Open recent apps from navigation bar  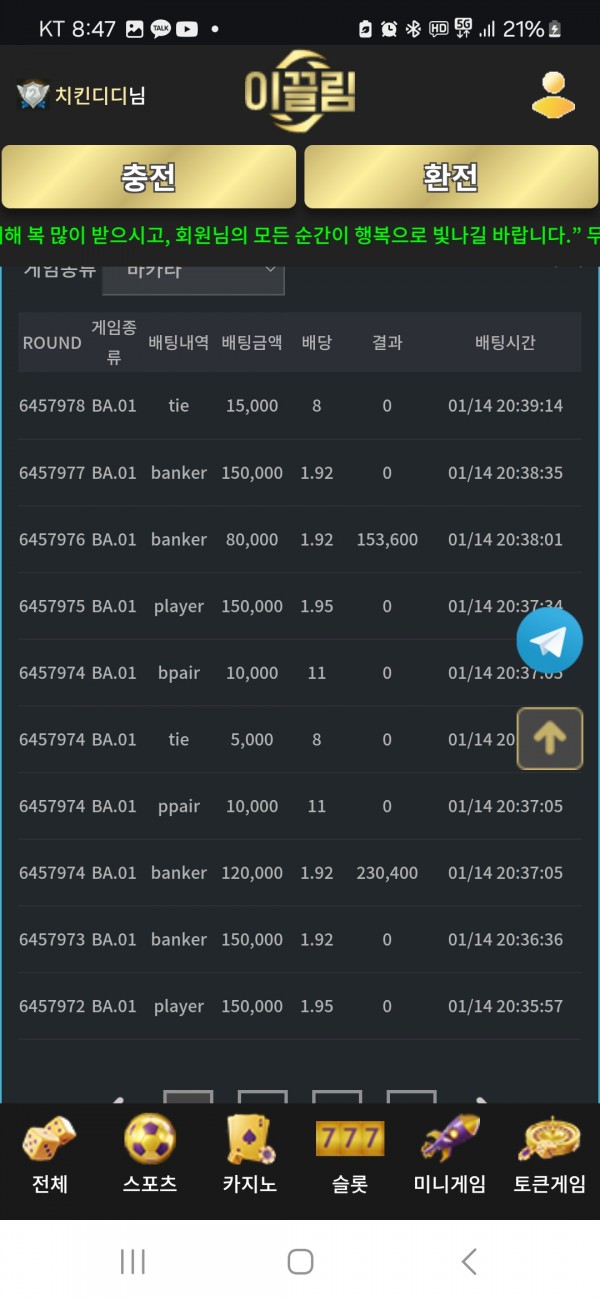tap(133, 1261)
